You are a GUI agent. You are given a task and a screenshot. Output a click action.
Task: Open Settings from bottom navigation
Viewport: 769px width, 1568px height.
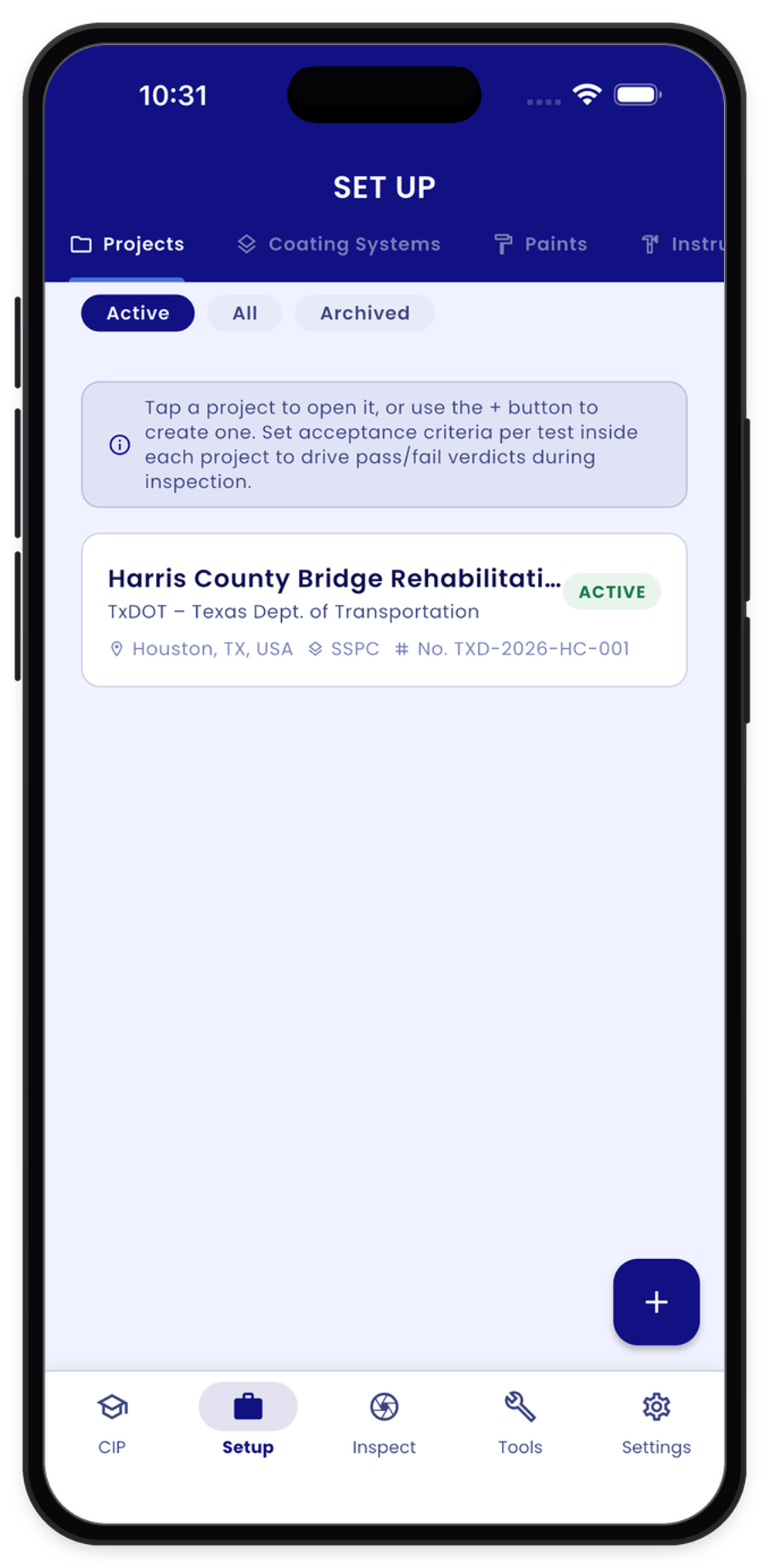click(x=656, y=1423)
